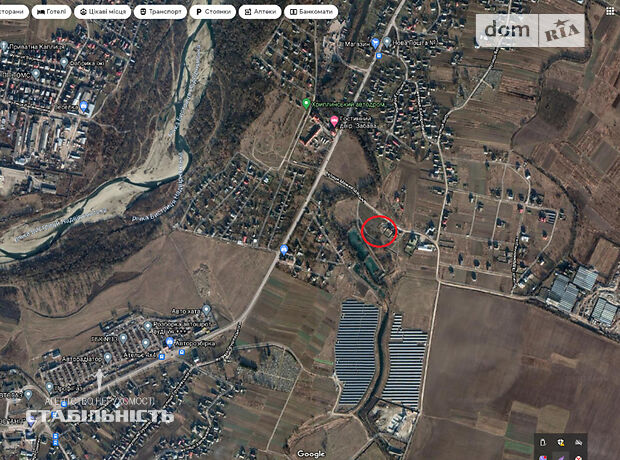Filter map by Транспорт
Screen dimensions: 620x460
(160, 12)
